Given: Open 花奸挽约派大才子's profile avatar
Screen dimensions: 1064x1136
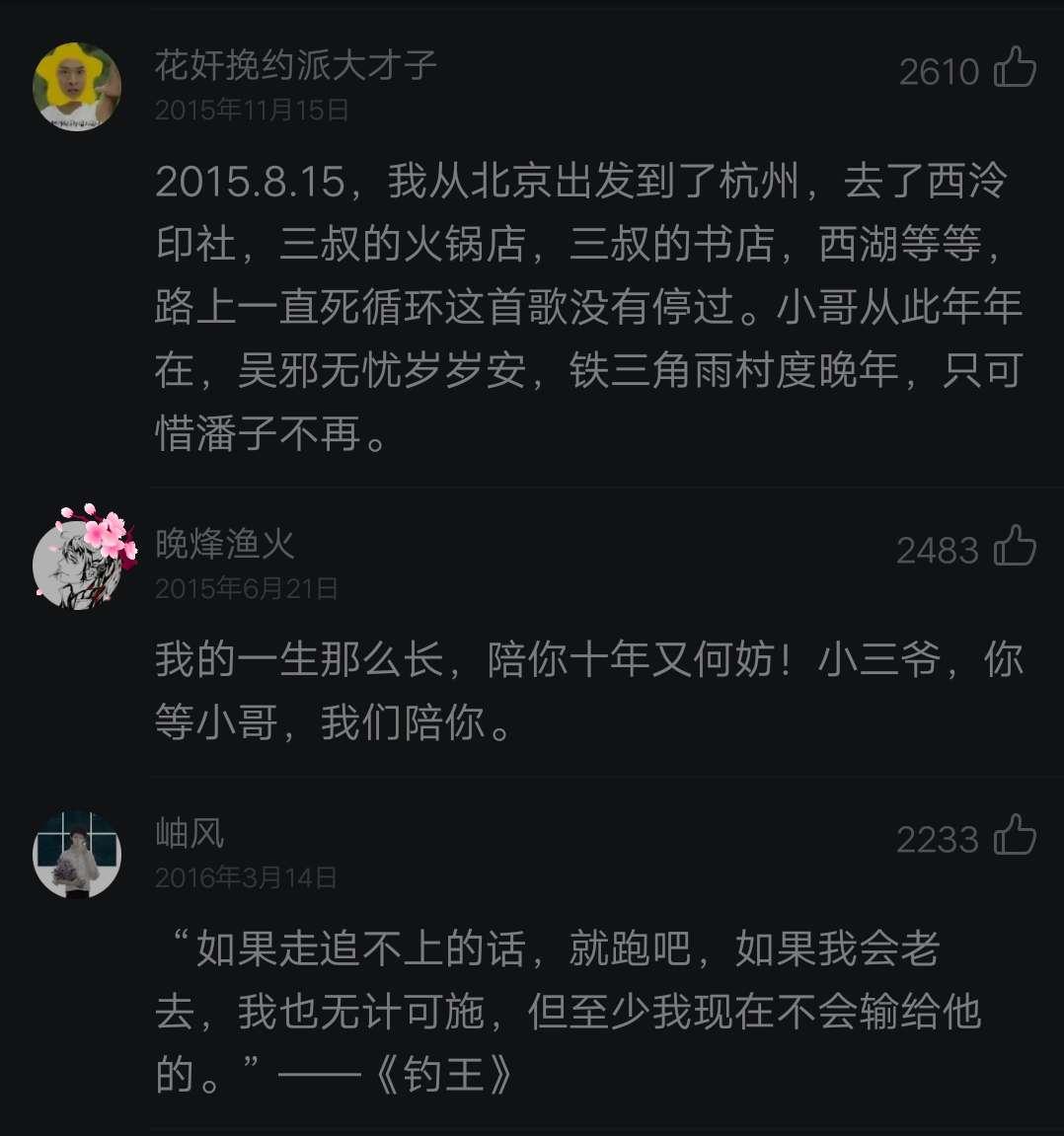Looking at the screenshot, I should (77, 86).
